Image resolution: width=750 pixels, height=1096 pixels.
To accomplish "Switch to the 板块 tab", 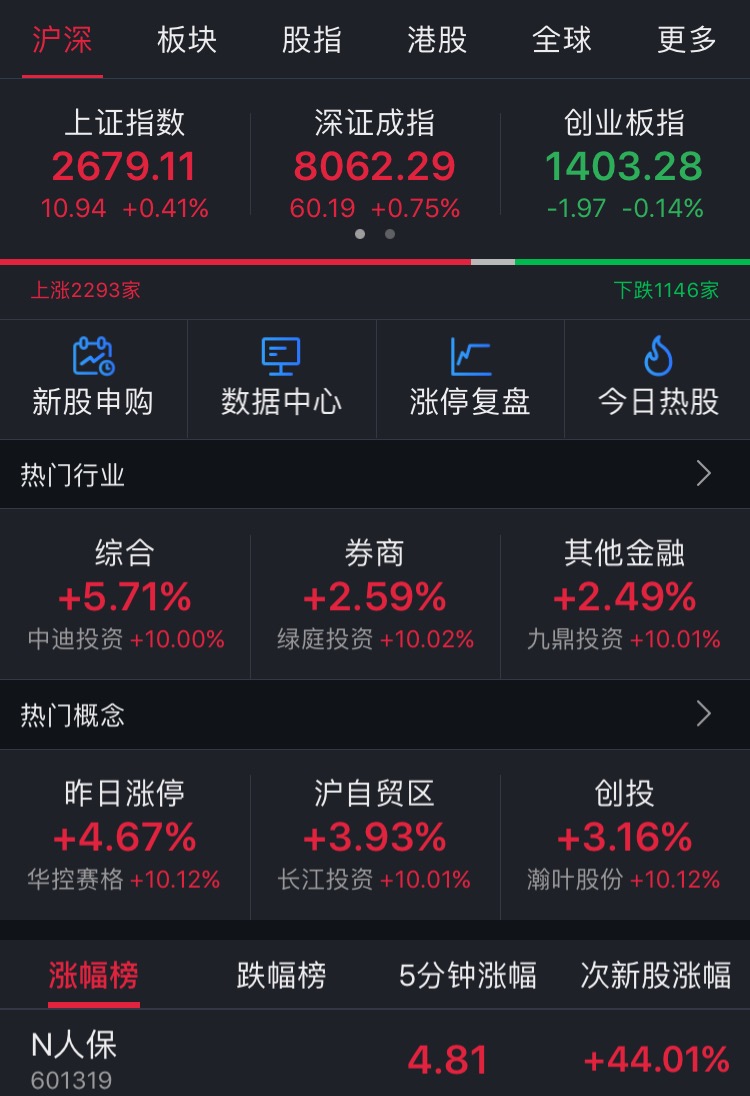I will pos(187,40).
